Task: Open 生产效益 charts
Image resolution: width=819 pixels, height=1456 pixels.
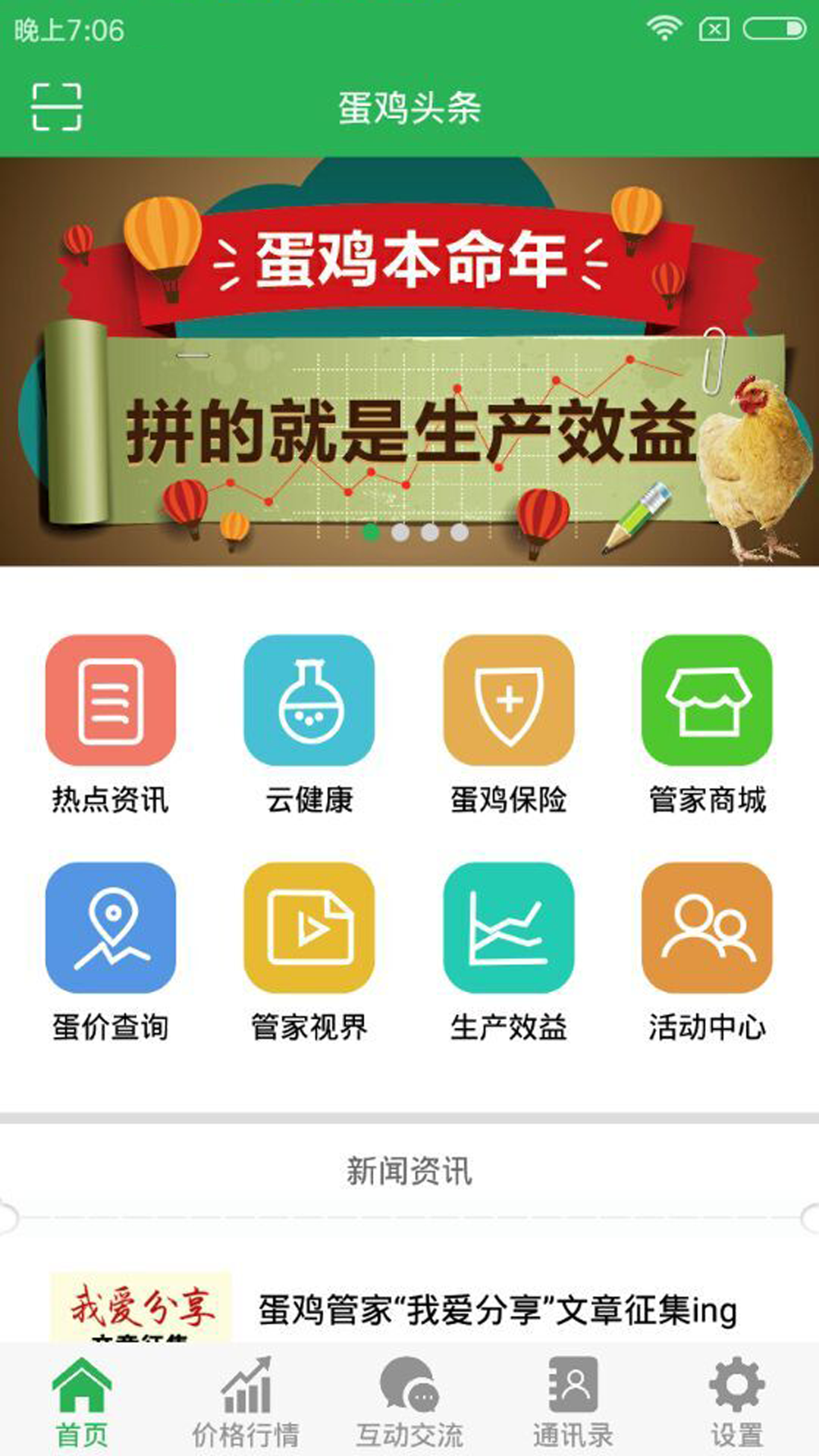Action: coord(509,953)
